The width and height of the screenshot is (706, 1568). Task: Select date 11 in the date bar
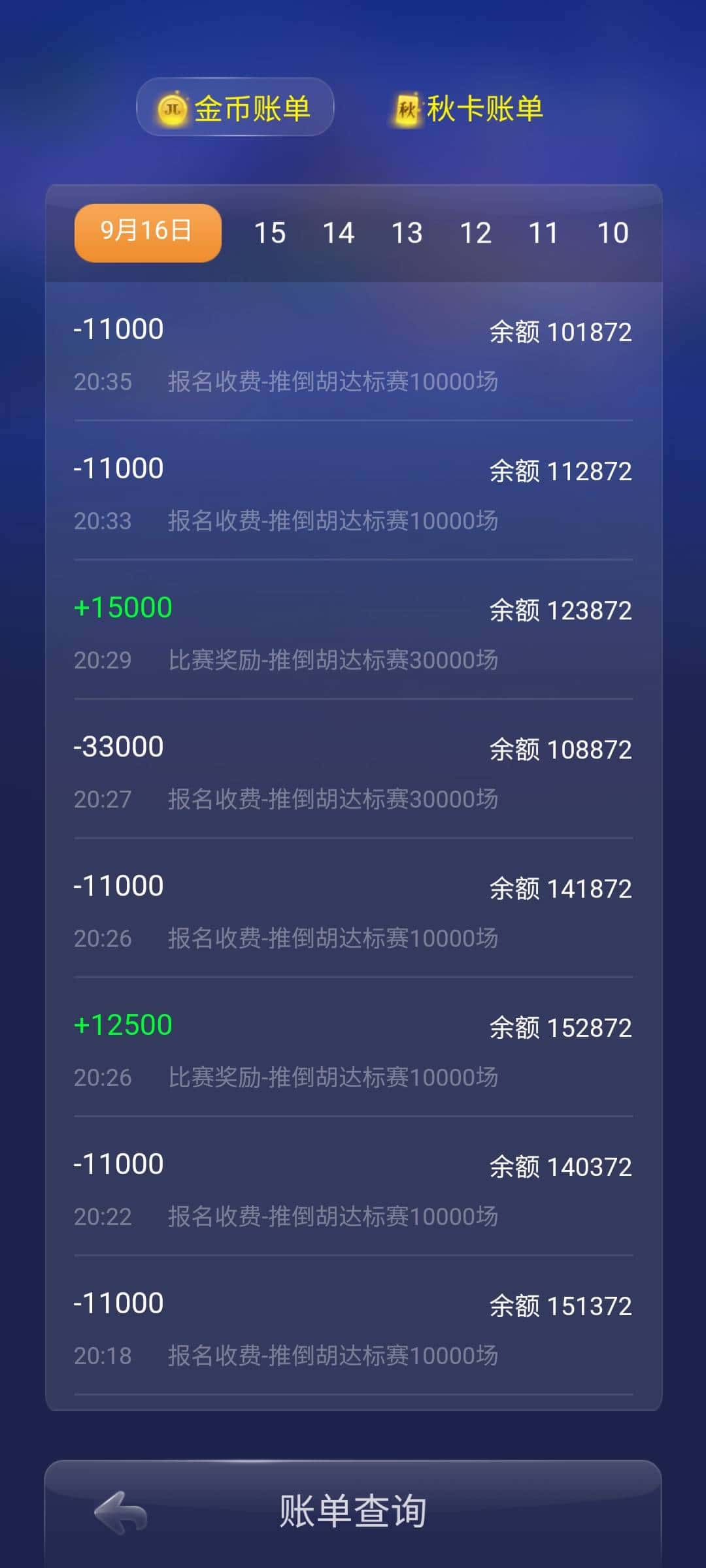(545, 232)
